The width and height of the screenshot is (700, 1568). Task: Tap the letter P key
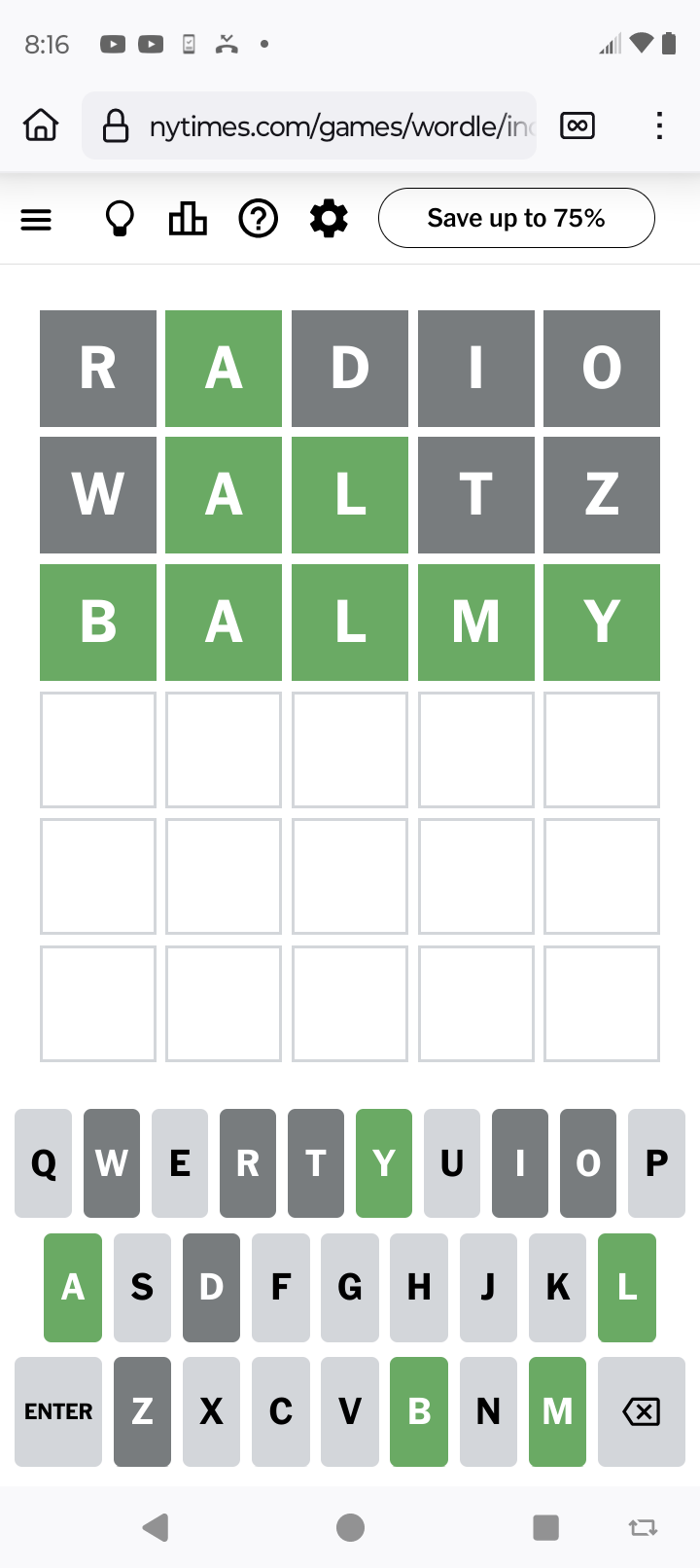(657, 1163)
